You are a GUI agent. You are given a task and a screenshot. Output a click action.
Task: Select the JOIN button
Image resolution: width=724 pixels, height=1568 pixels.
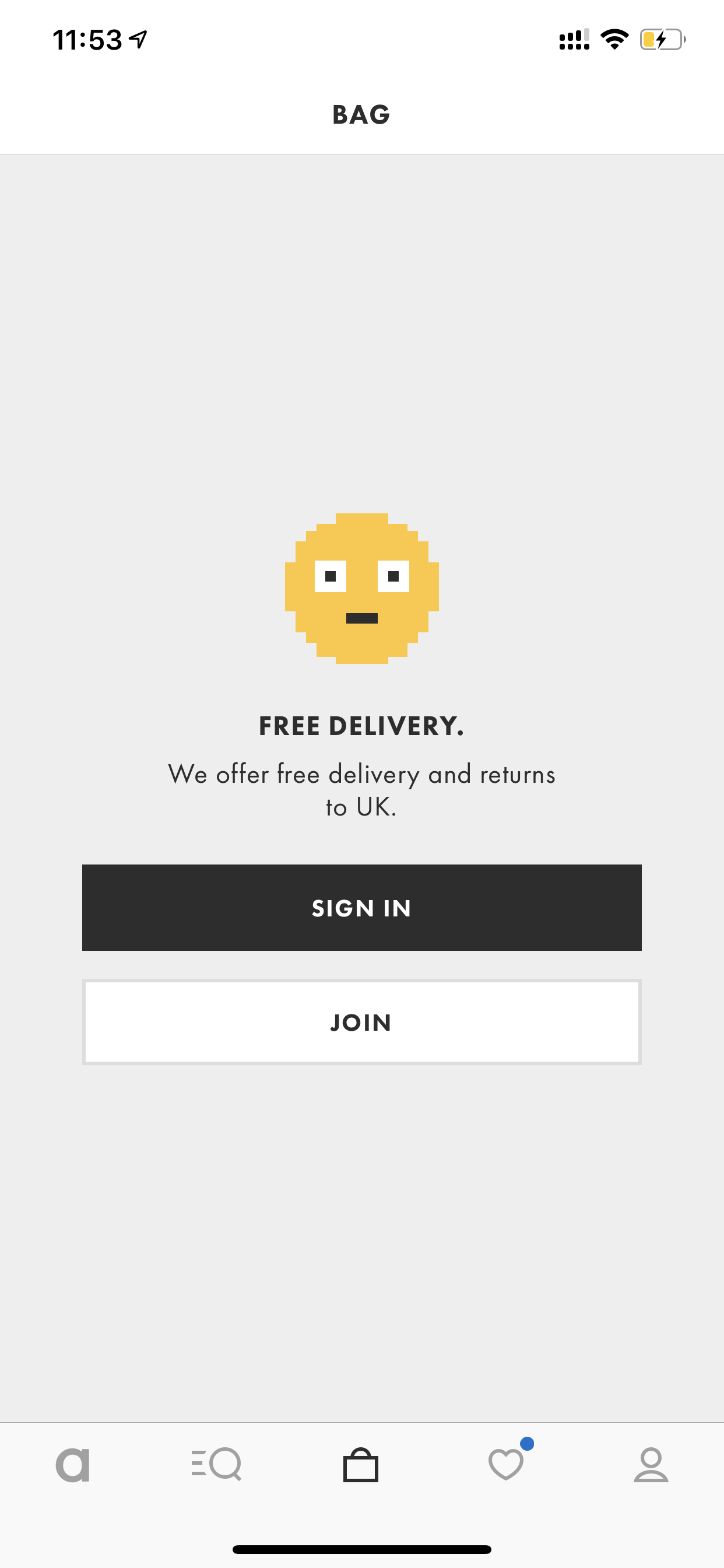(x=361, y=1022)
